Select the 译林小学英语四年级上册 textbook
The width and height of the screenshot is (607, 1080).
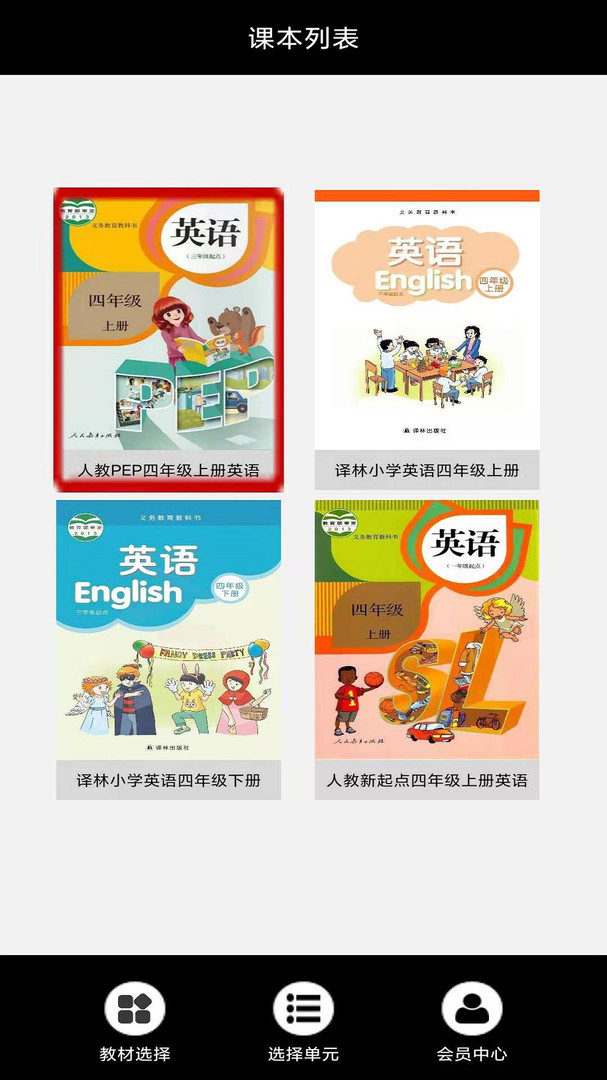tap(427, 340)
